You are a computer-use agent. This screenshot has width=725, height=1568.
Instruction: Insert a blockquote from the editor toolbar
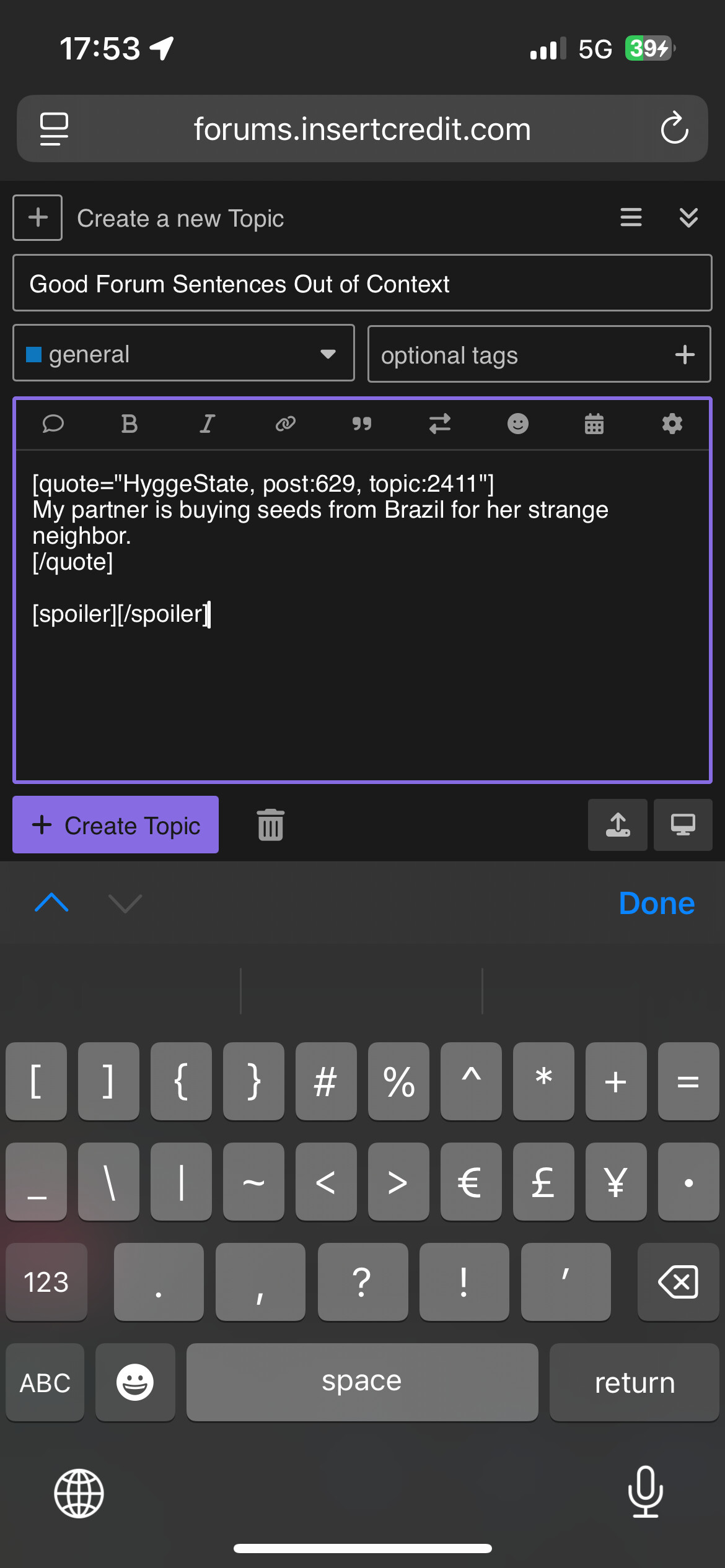click(362, 424)
